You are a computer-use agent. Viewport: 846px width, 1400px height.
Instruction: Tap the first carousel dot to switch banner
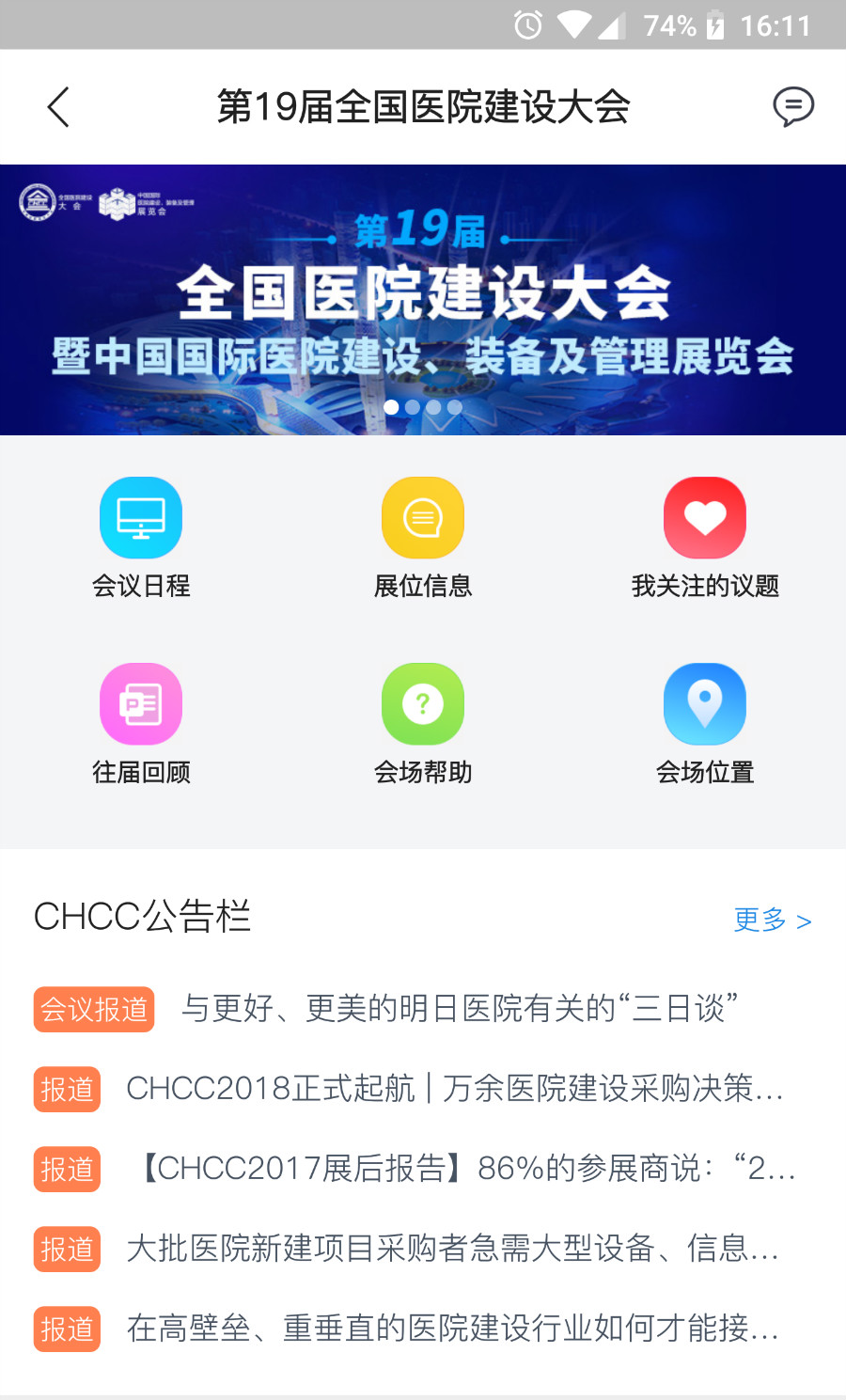tap(392, 407)
